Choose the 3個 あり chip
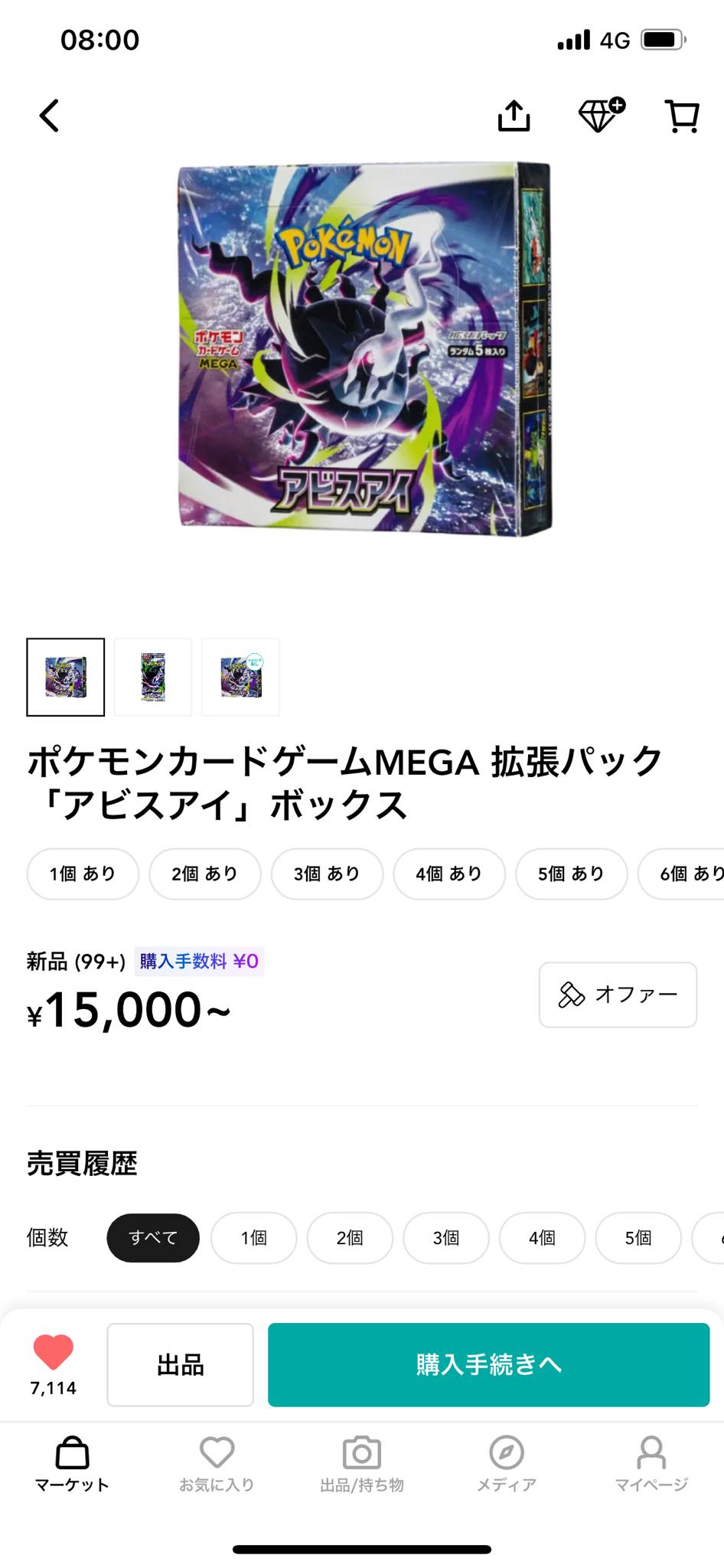 tap(327, 874)
